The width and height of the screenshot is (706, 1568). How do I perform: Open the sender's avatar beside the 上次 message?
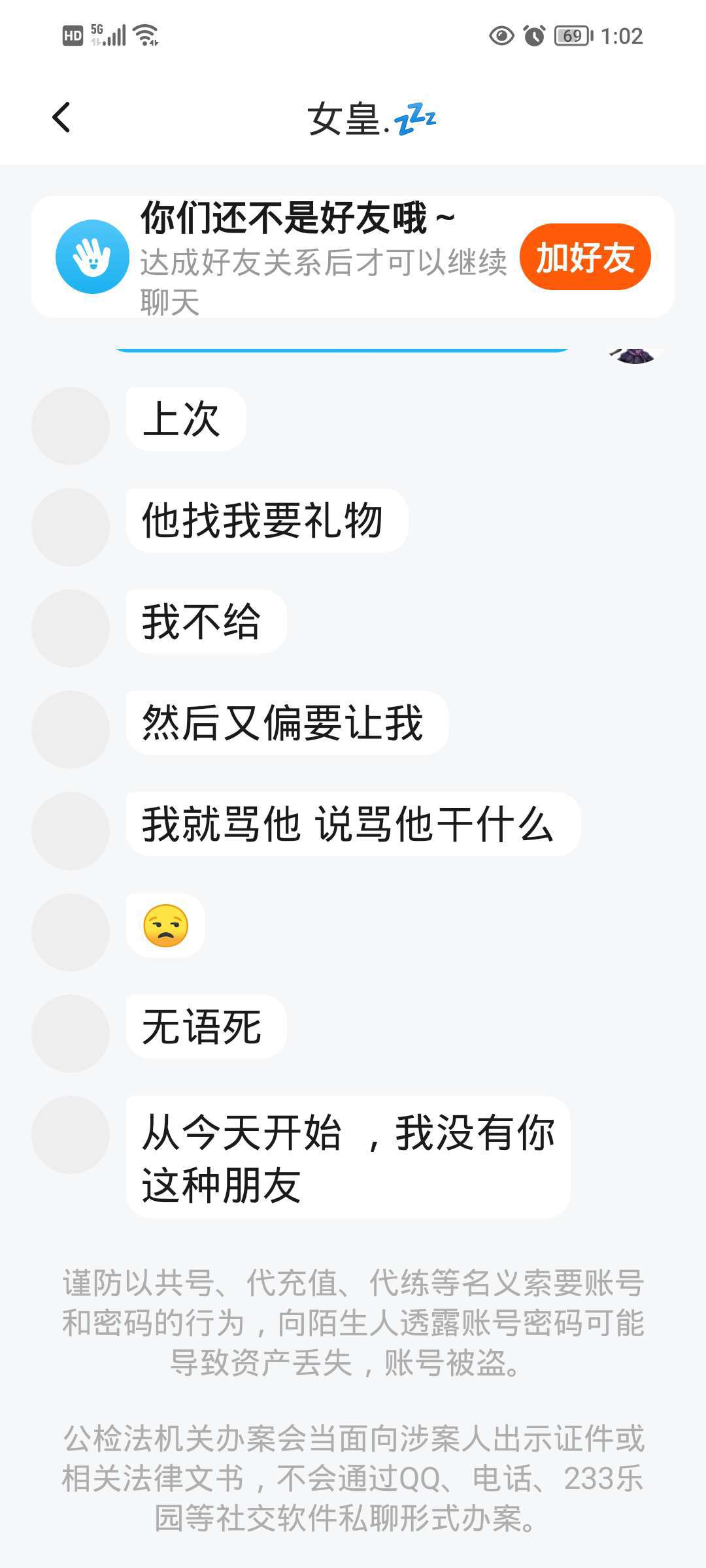click(x=71, y=425)
